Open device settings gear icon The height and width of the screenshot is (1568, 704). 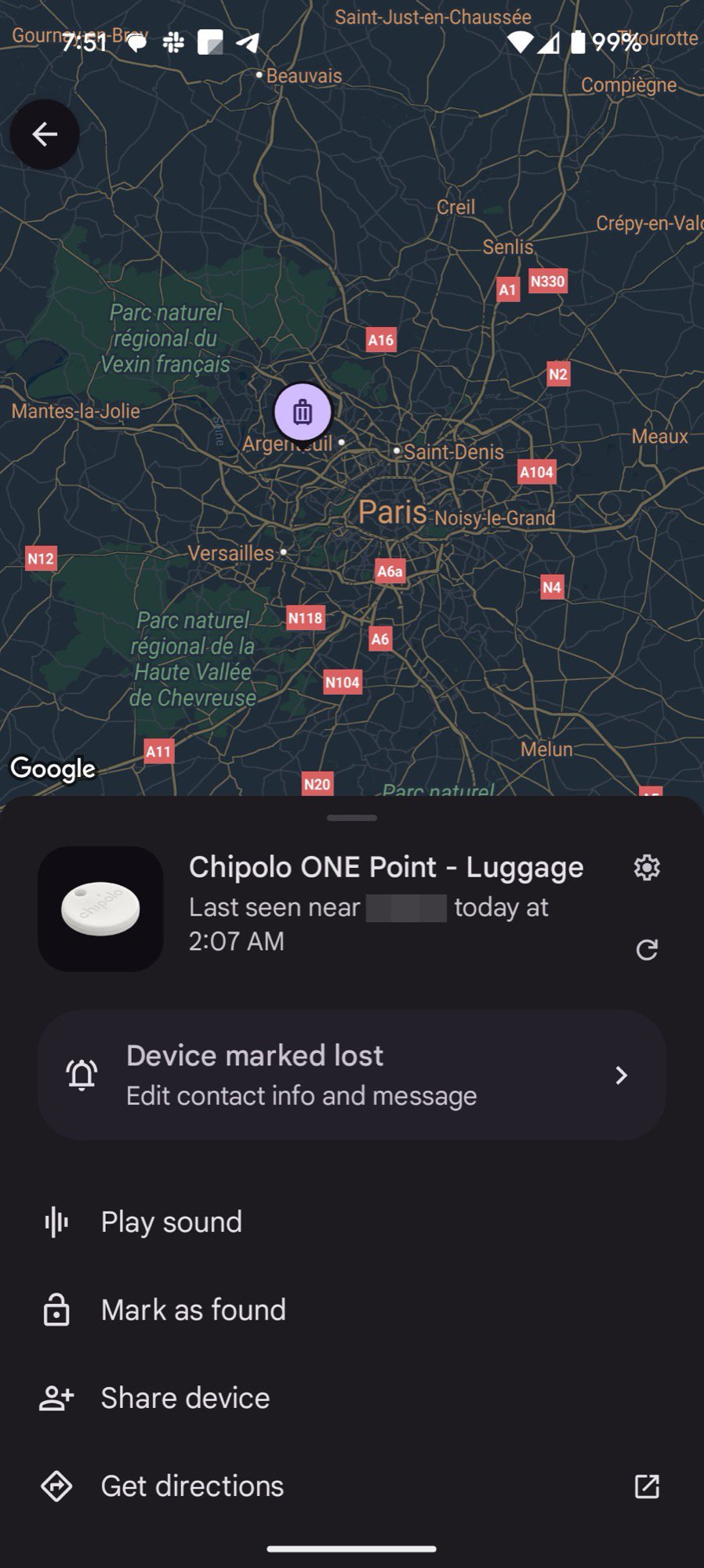[646, 867]
